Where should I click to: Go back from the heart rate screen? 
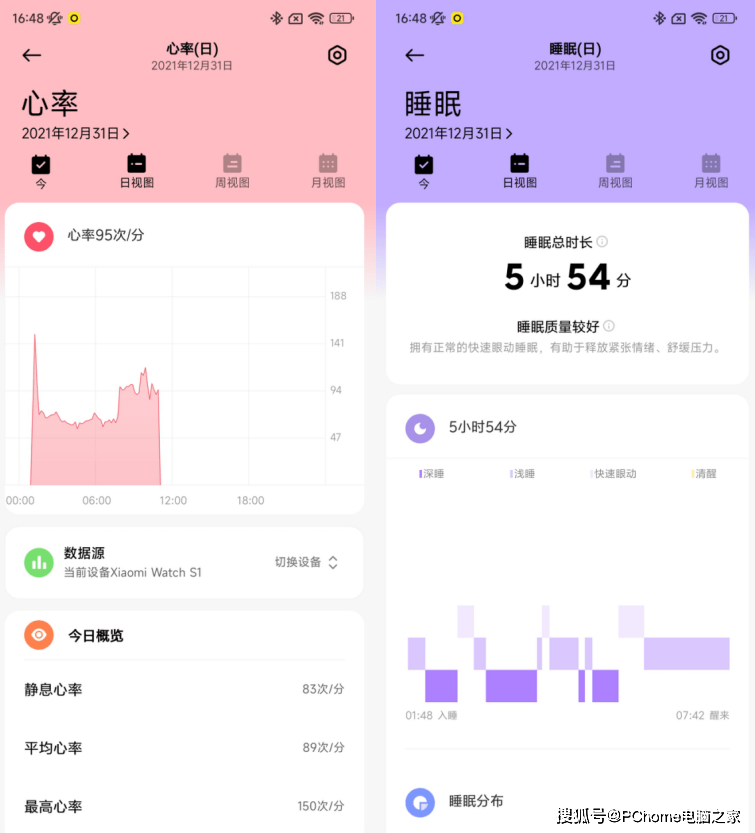(32, 56)
